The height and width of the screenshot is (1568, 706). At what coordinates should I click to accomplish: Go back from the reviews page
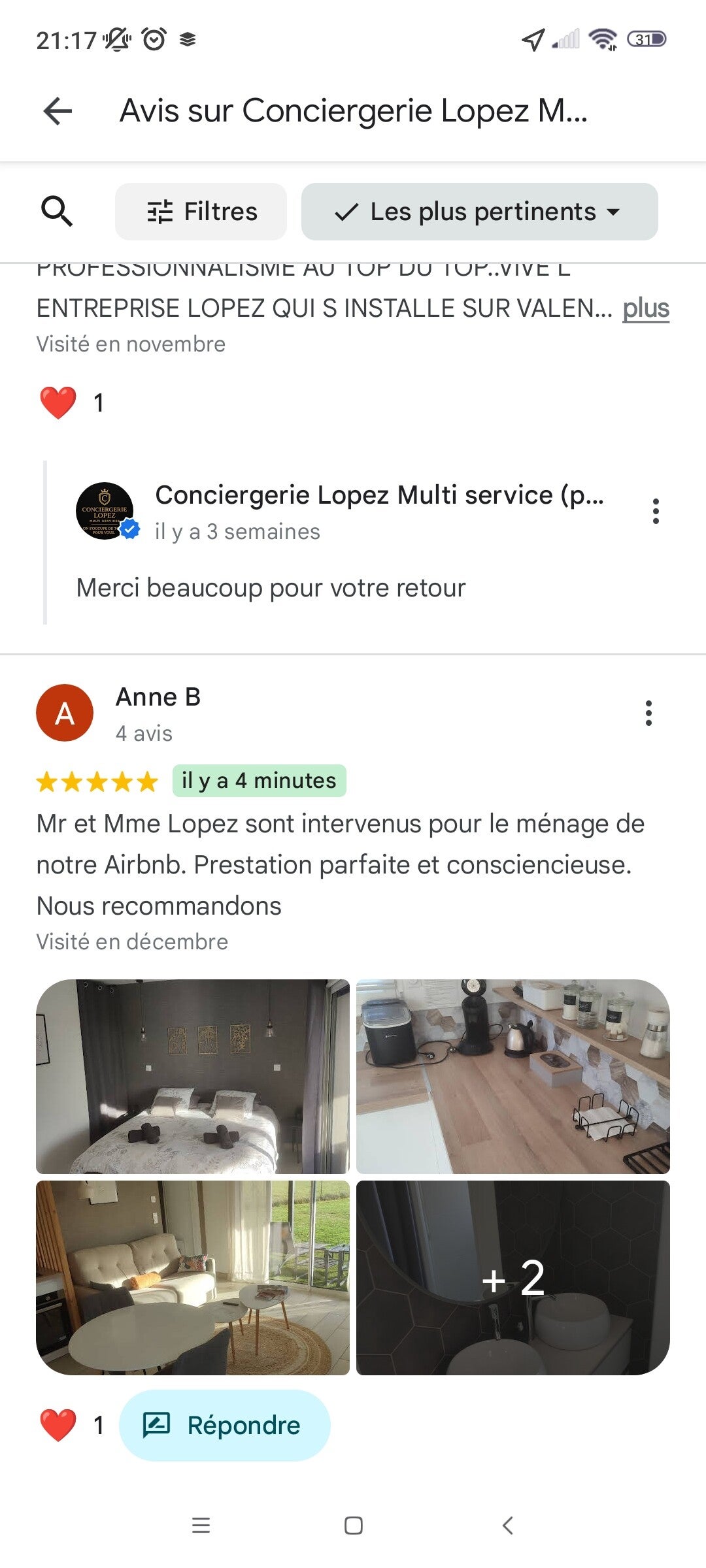pyautogui.click(x=58, y=111)
